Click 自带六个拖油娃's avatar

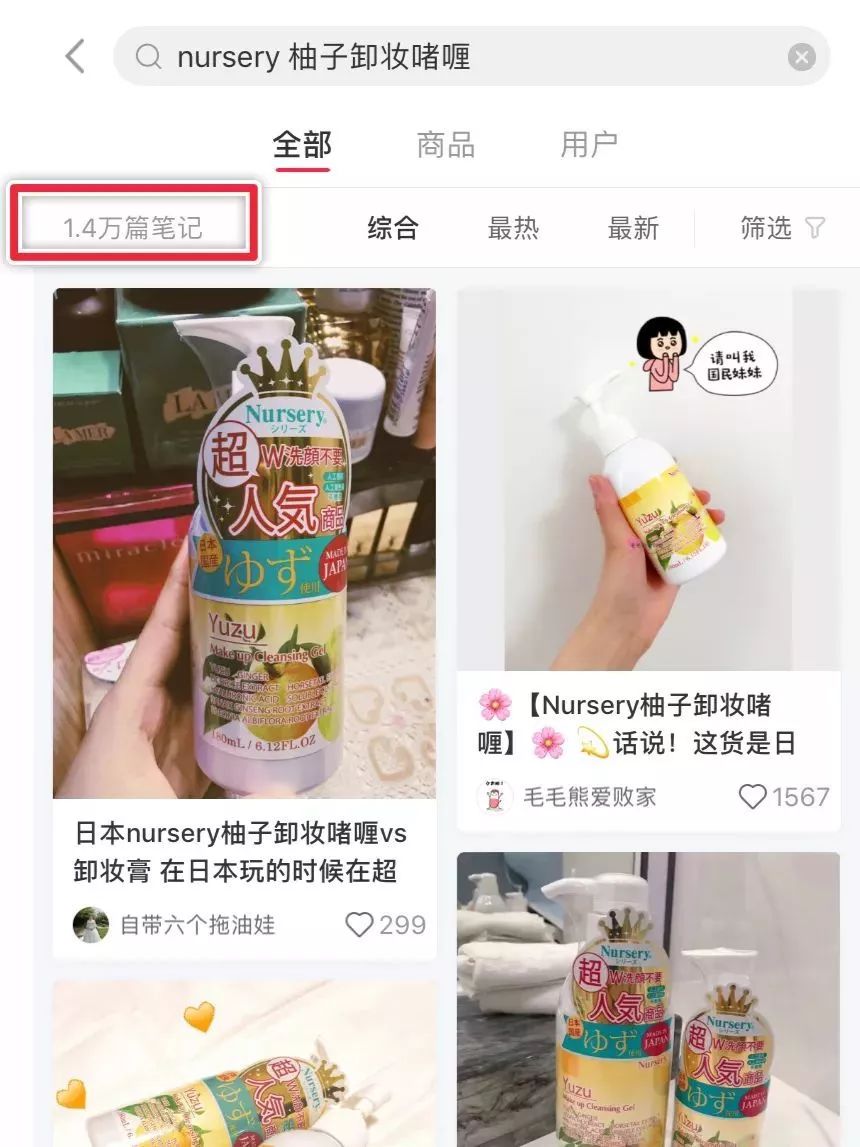(90, 925)
